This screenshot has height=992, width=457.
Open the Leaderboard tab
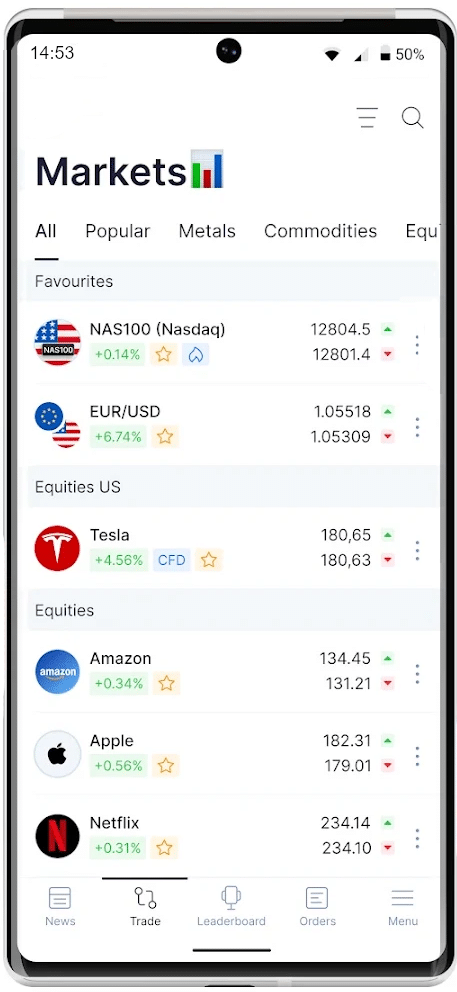(x=231, y=906)
